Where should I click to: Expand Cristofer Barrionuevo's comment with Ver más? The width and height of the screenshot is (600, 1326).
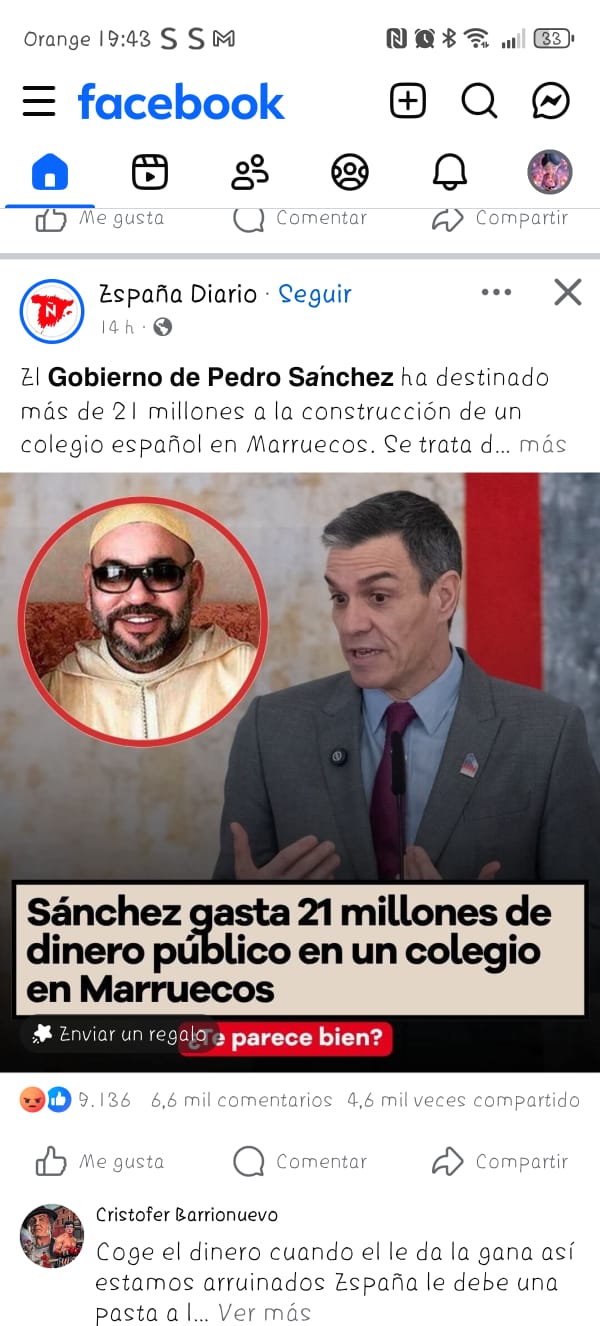pos(264,1313)
